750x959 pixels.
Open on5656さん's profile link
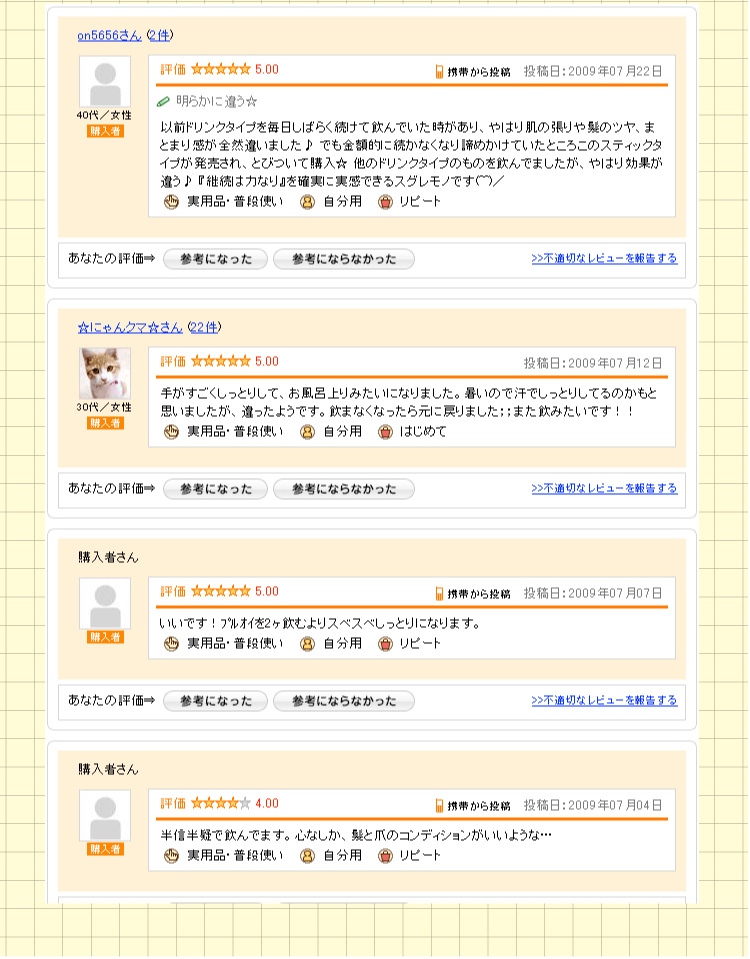pyautogui.click(x=109, y=35)
